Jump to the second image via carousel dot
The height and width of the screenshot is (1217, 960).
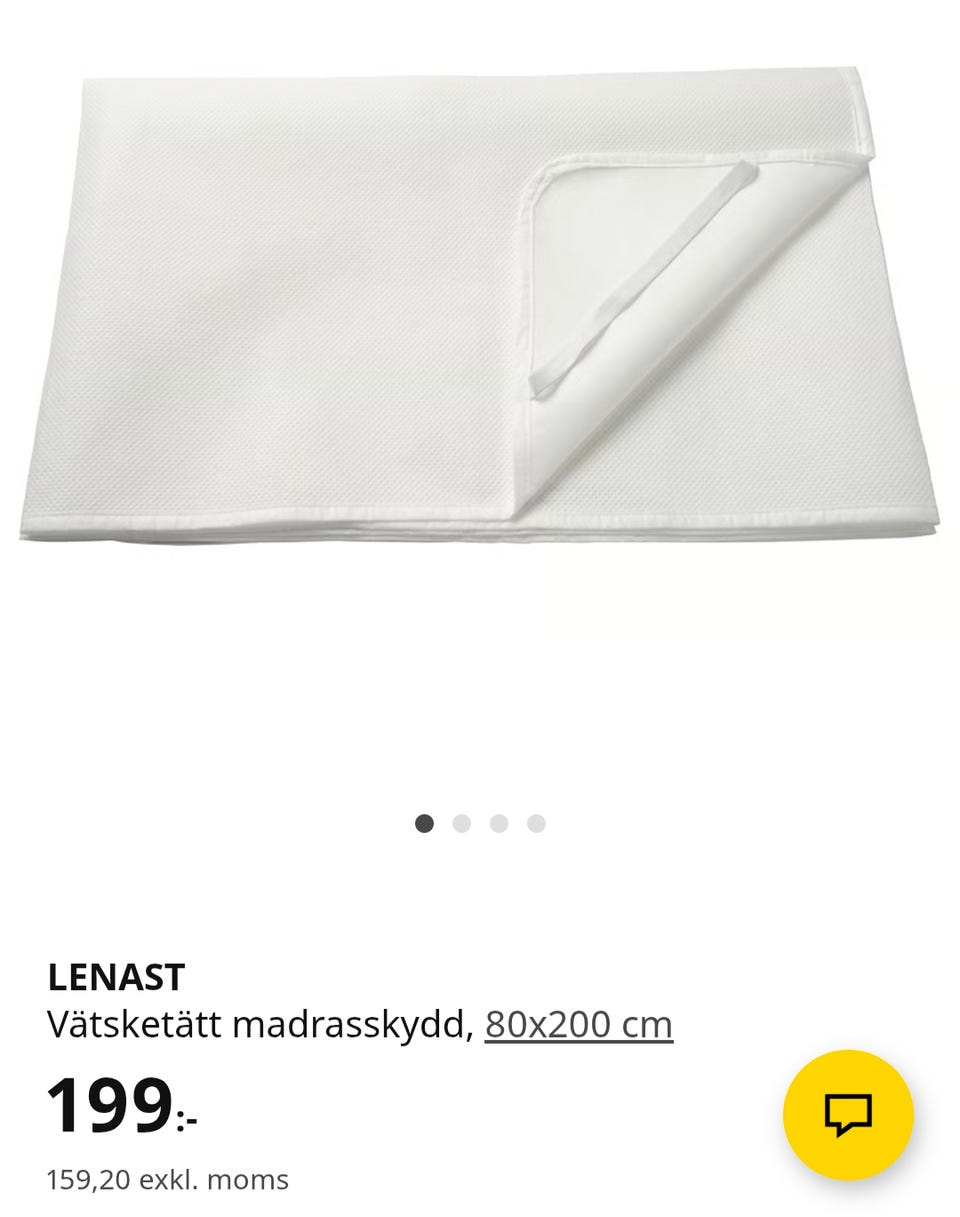click(461, 823)
